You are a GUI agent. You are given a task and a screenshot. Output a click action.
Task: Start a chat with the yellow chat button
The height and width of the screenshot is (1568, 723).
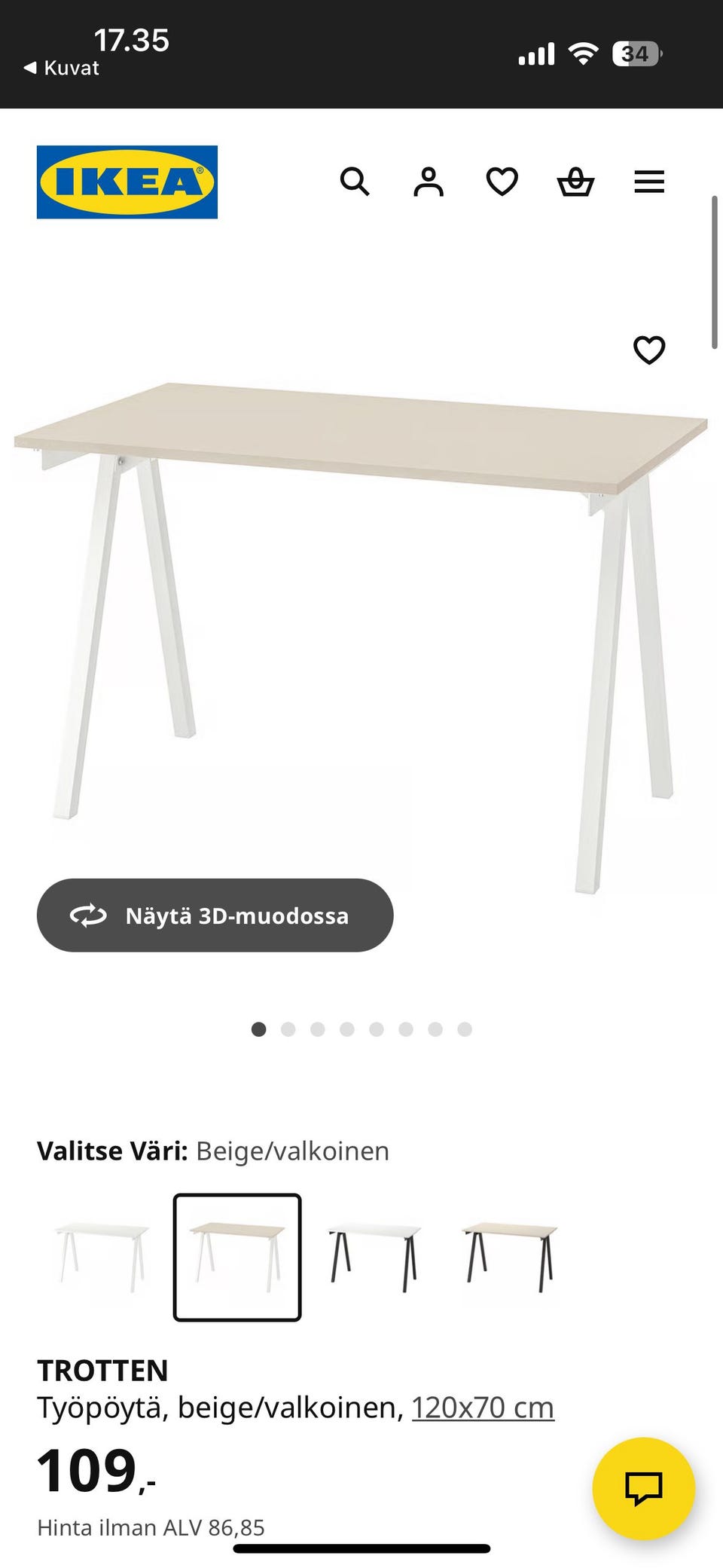click(643, 1488)
